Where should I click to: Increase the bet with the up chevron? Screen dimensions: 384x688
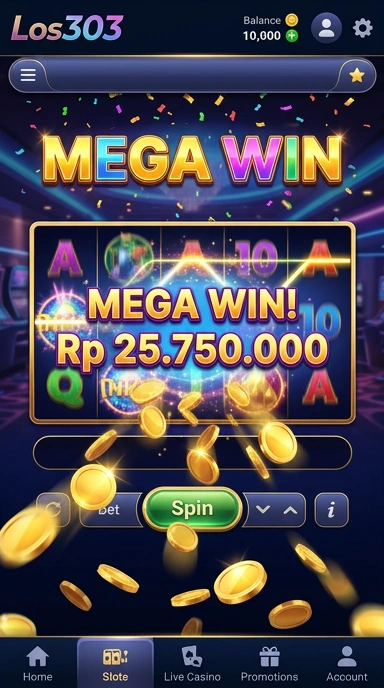[x=290, y=510]
